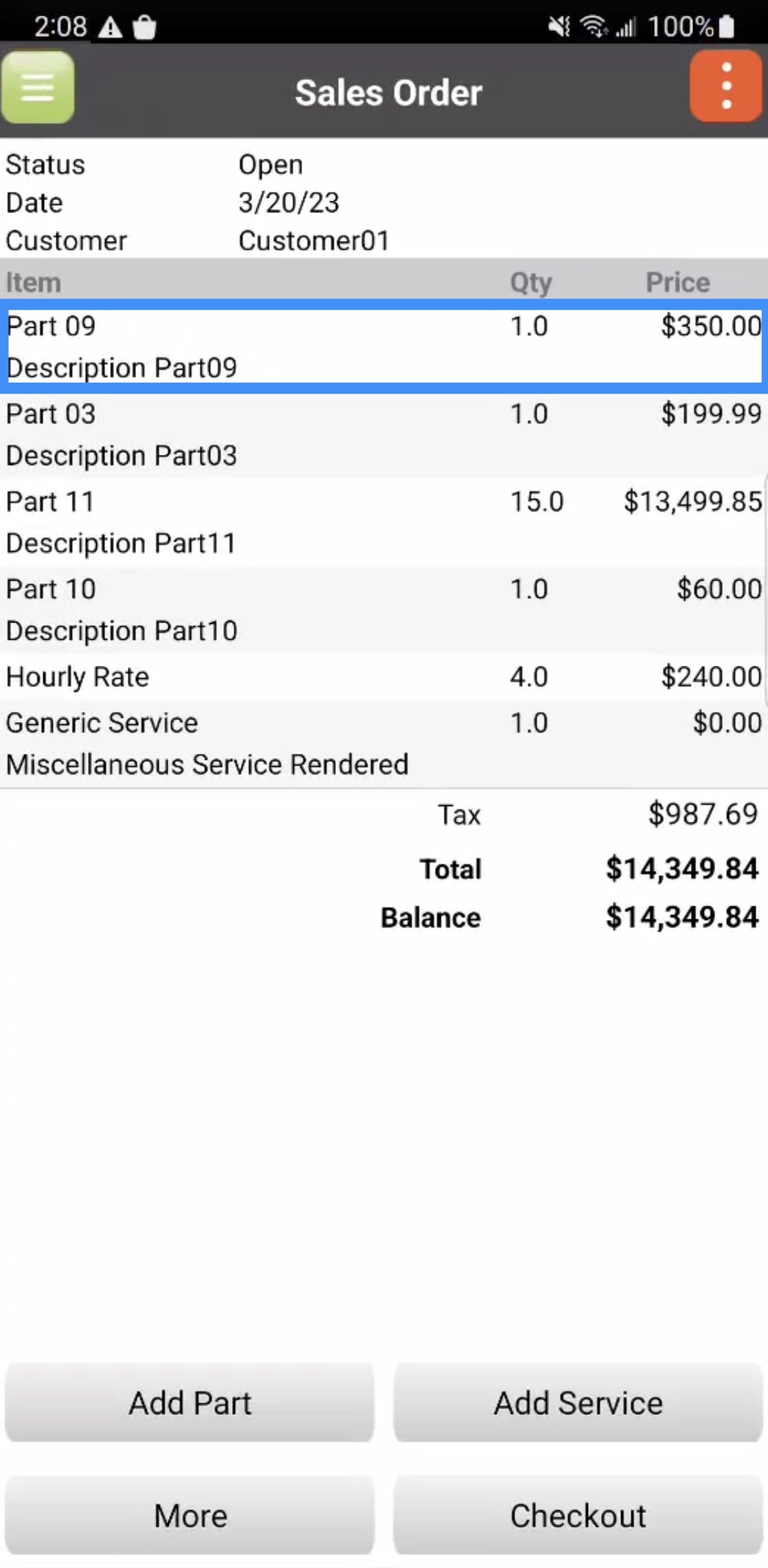This screenshot has height=1568, width=768.
Task: Tap the Part 11 line item
Action: (383, 522)
